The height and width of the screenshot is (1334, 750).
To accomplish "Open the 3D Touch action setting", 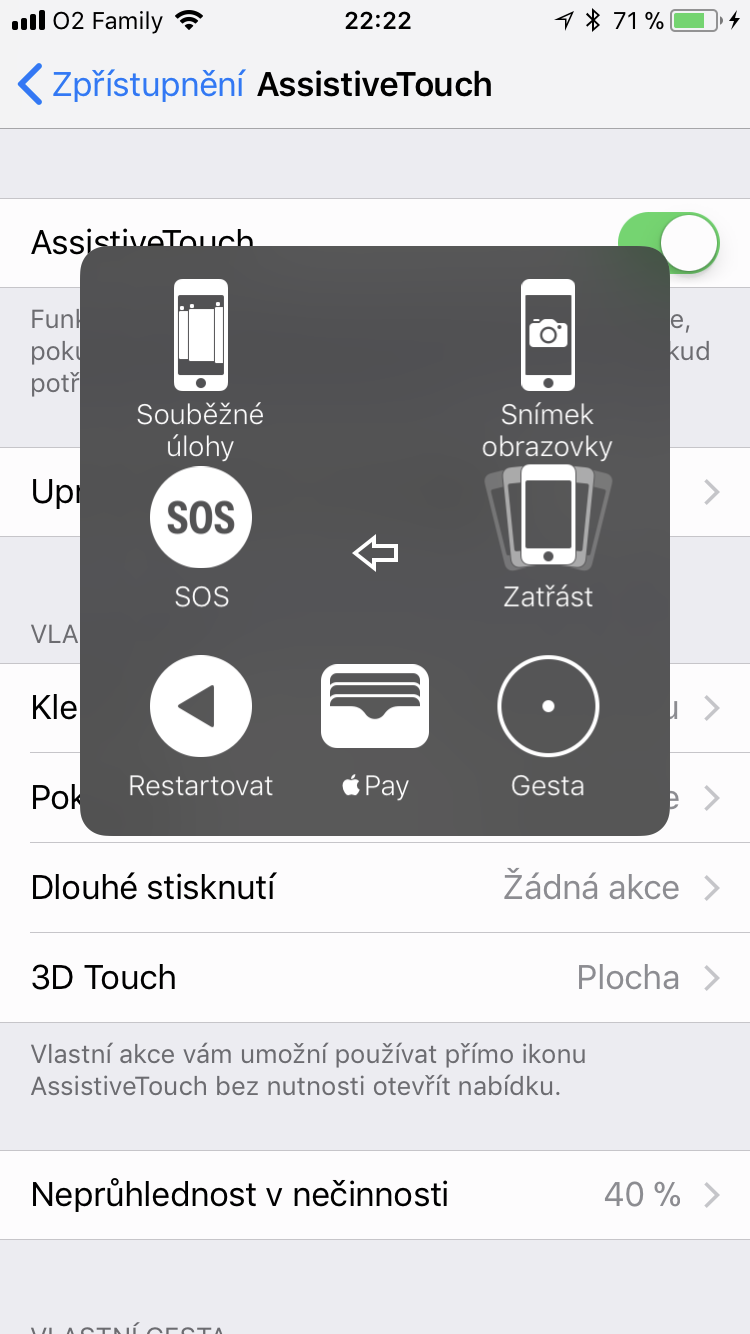I will [375, 978].
